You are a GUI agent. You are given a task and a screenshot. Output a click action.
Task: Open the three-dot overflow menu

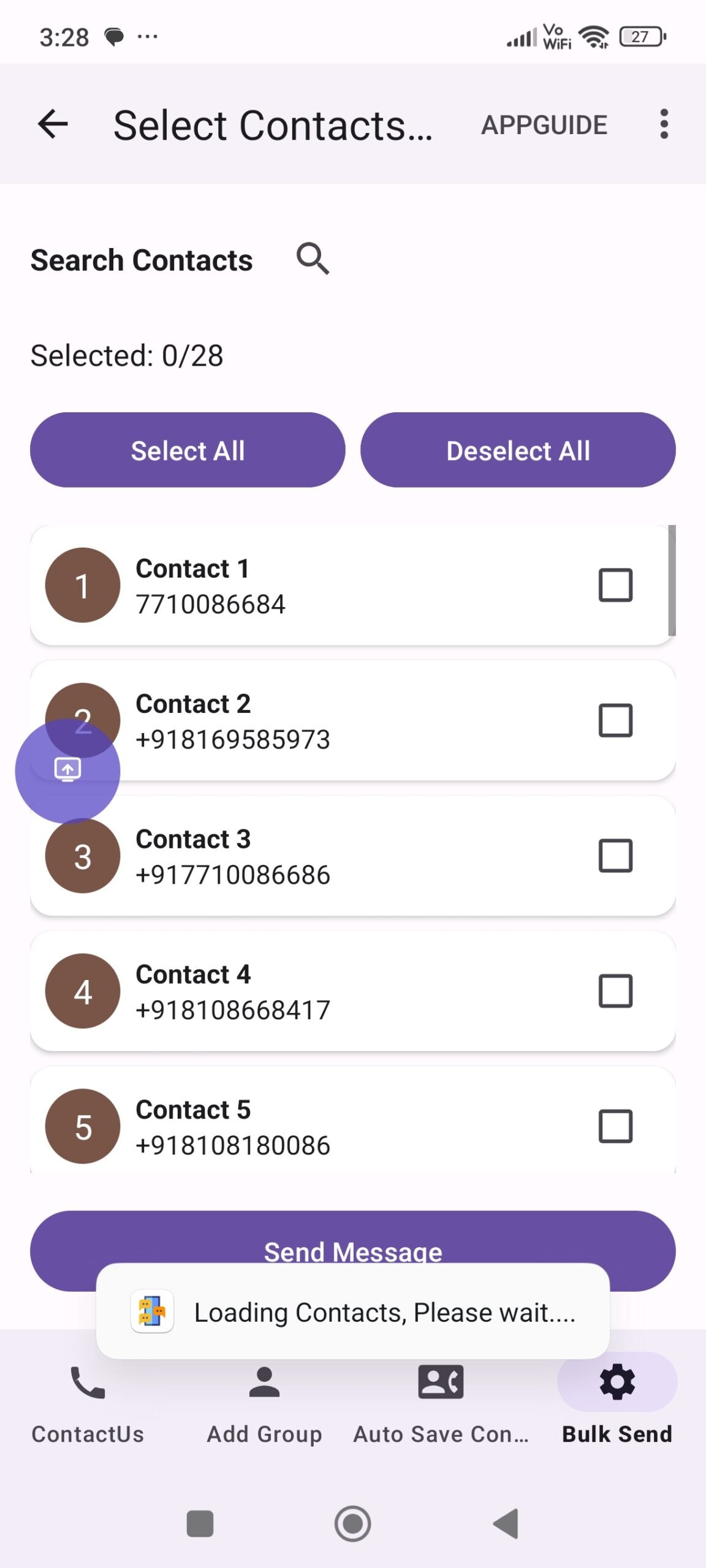664,124
